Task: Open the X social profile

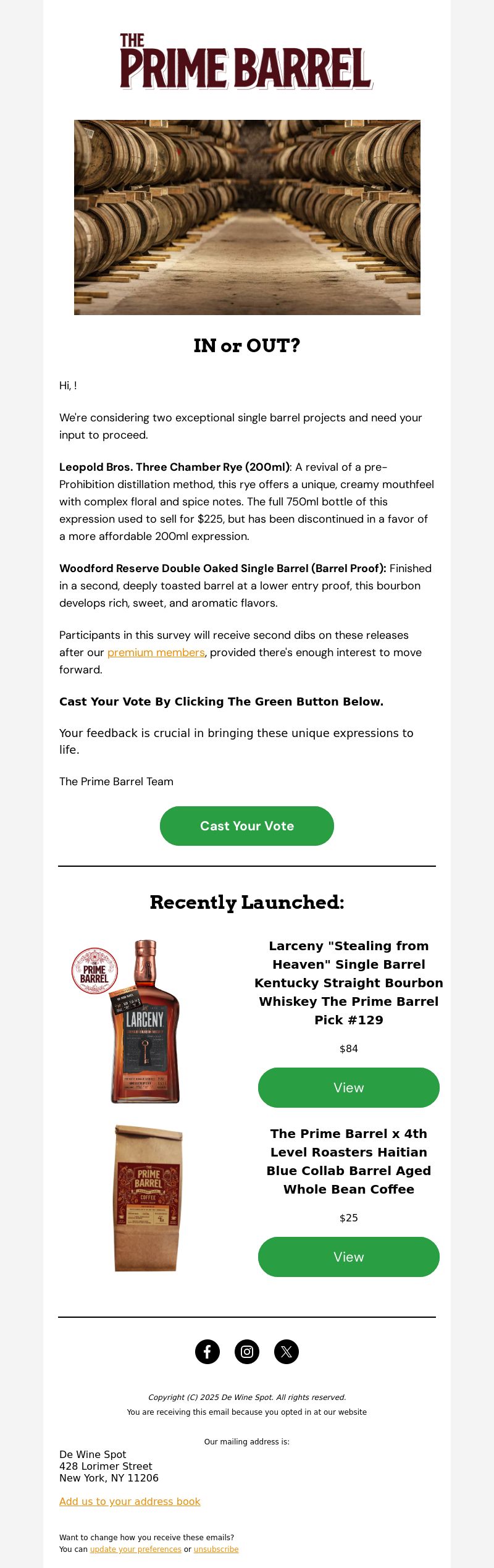Action: [x=287, y=1352]
